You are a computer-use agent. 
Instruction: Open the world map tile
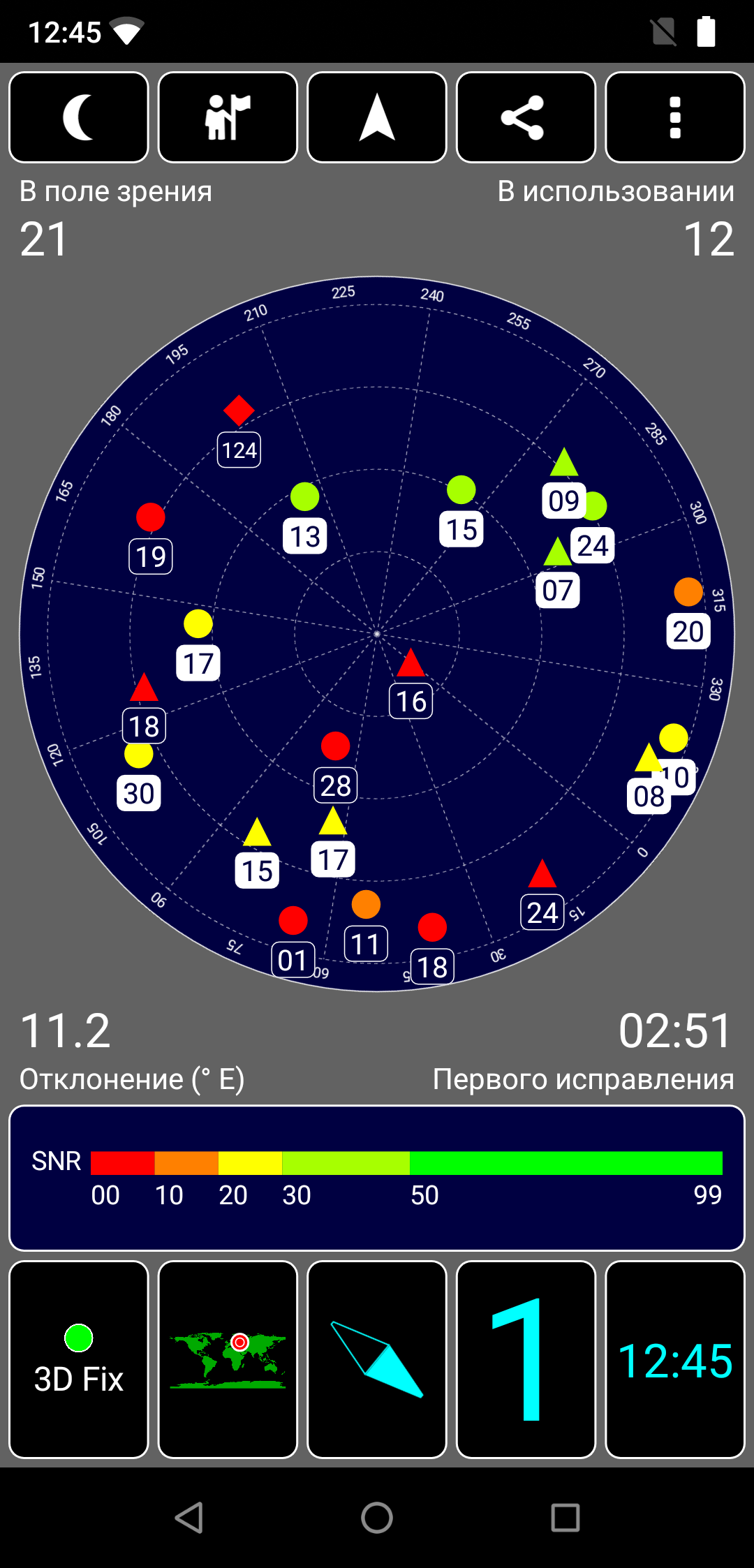228,1359
